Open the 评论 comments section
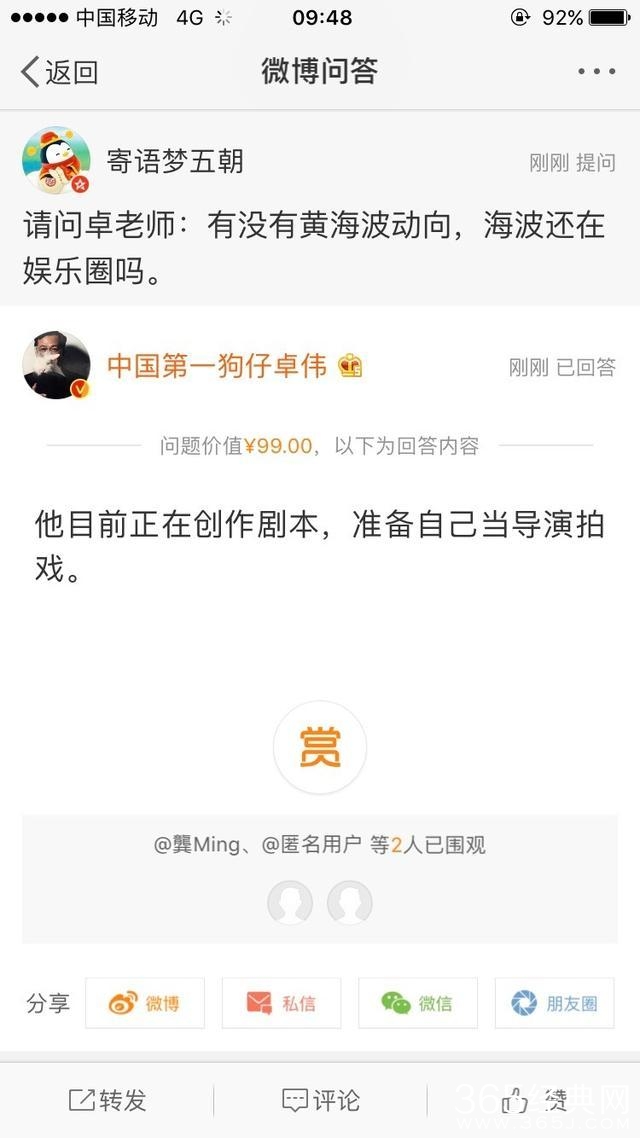Viewport: 640px width, 1138px height. 320,1100
